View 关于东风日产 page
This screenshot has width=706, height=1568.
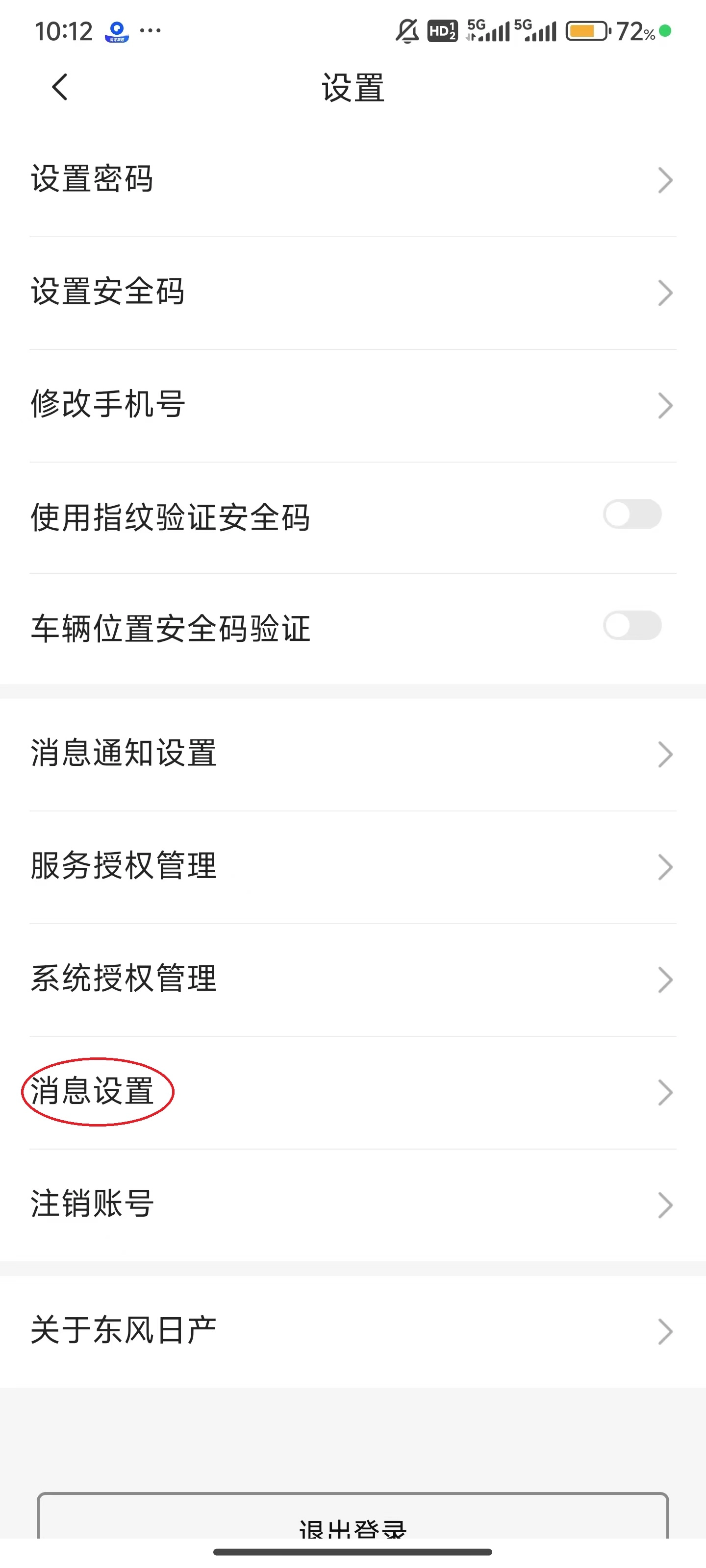[353, 1331]
